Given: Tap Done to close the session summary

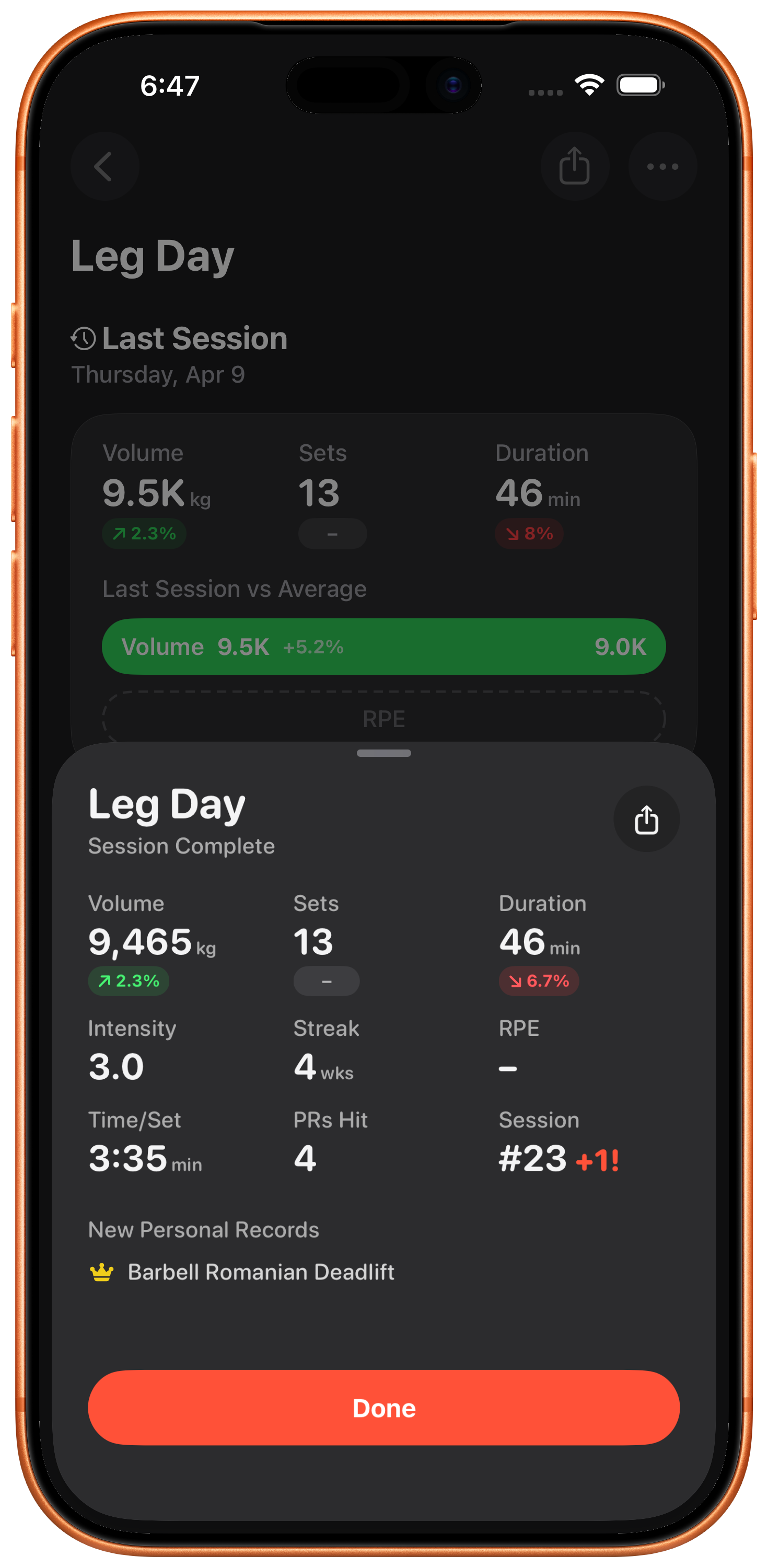Looking at the screenshot, I should point(383,1408).
